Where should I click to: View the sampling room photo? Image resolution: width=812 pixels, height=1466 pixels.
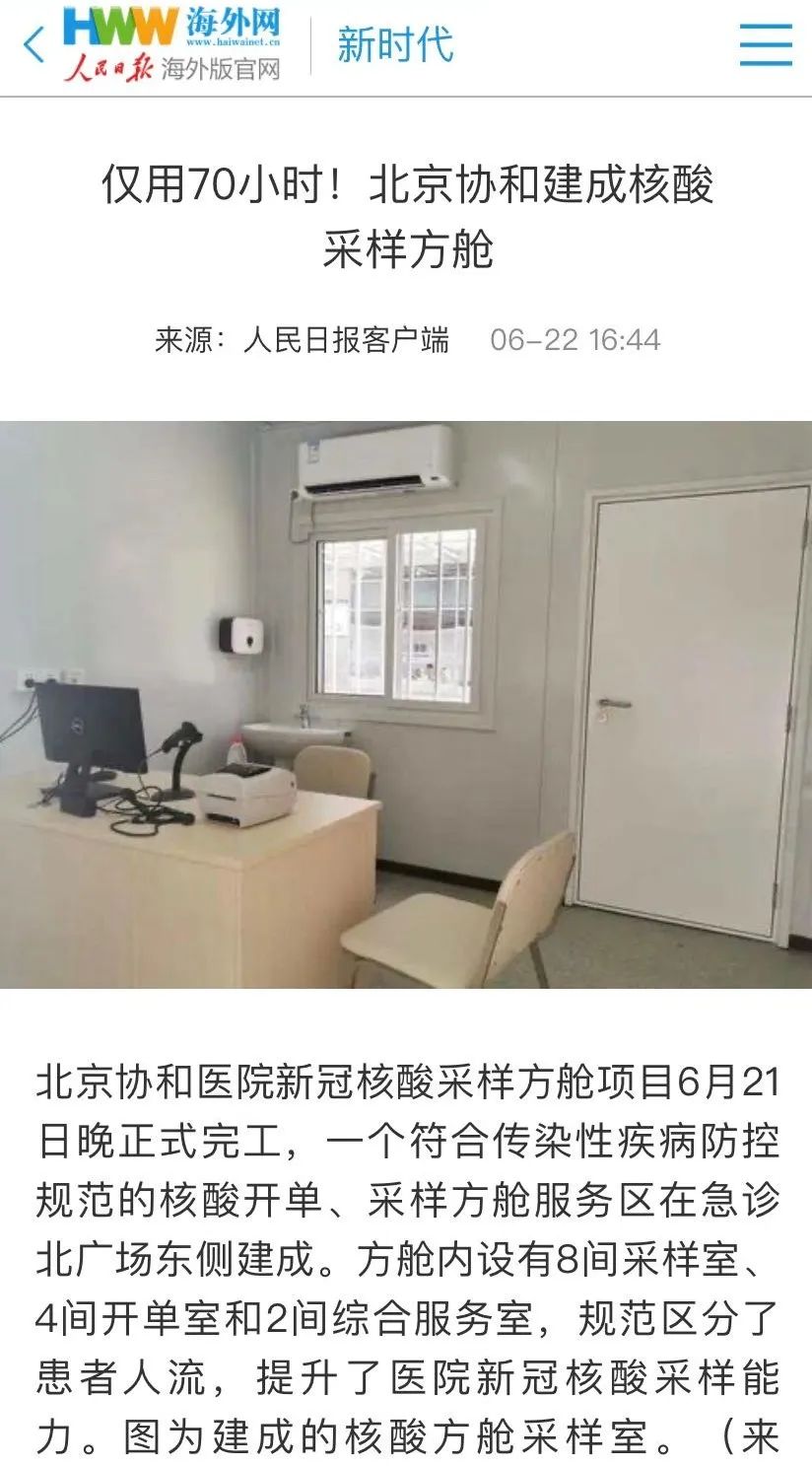click(406, 704)
